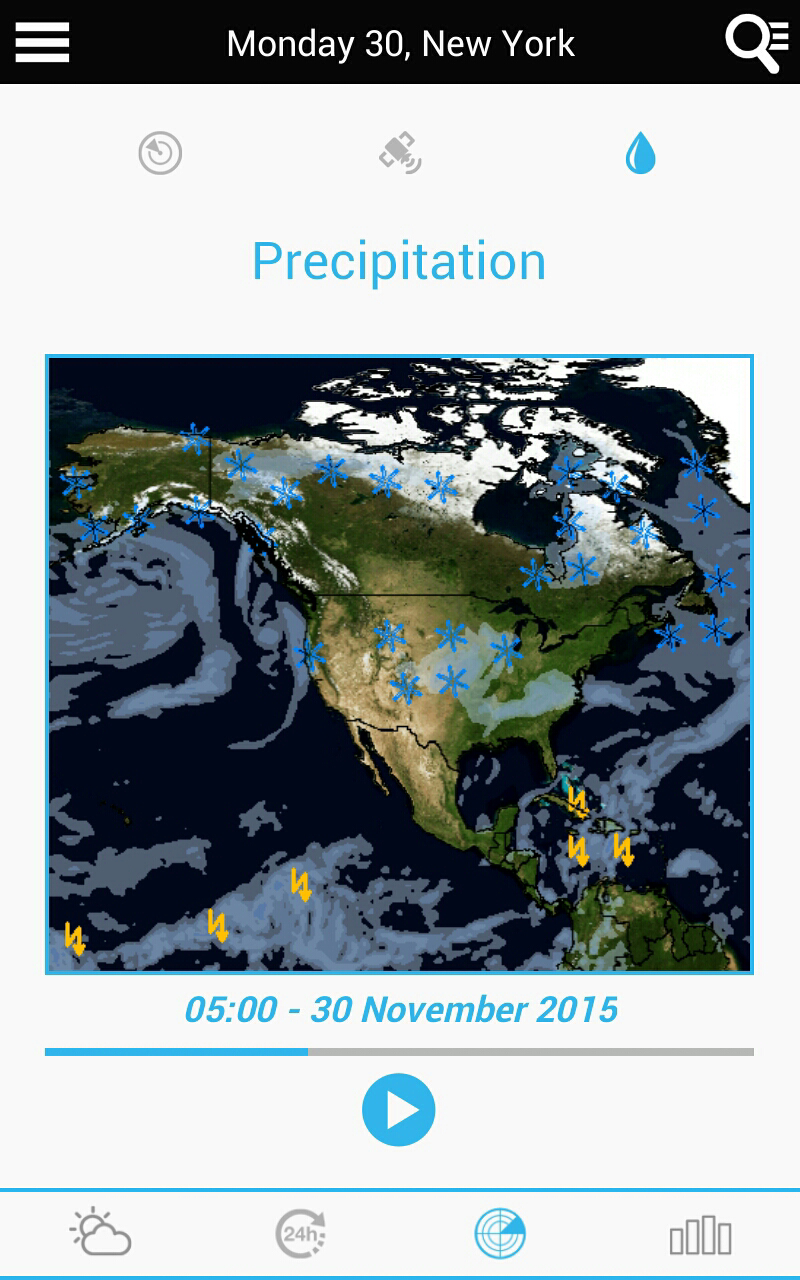Select the New York title bar
Screen dimensions: 800x1280
(x=400, y=42)
